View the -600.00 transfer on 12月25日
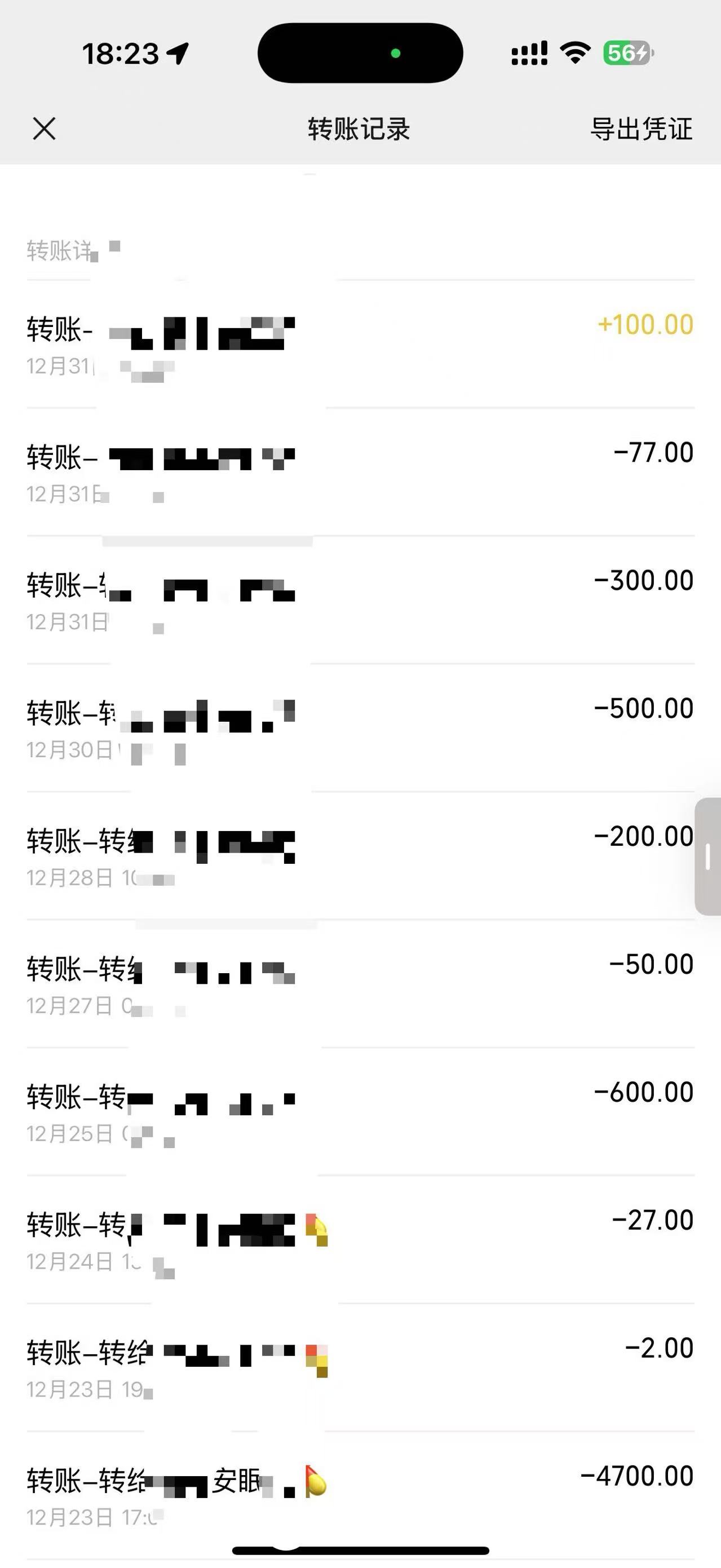 click(360, 1111)
